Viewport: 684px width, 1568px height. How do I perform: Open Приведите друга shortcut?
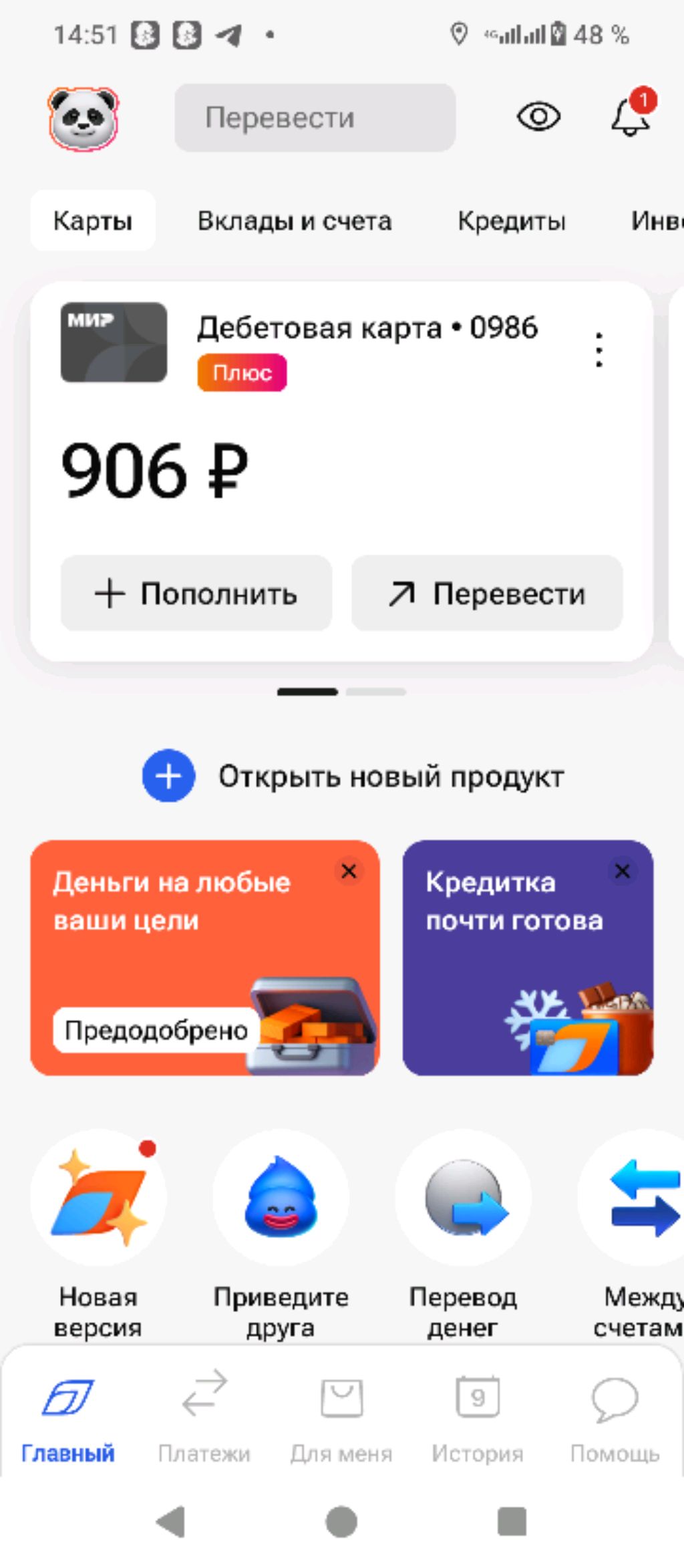click(281, 1198)
